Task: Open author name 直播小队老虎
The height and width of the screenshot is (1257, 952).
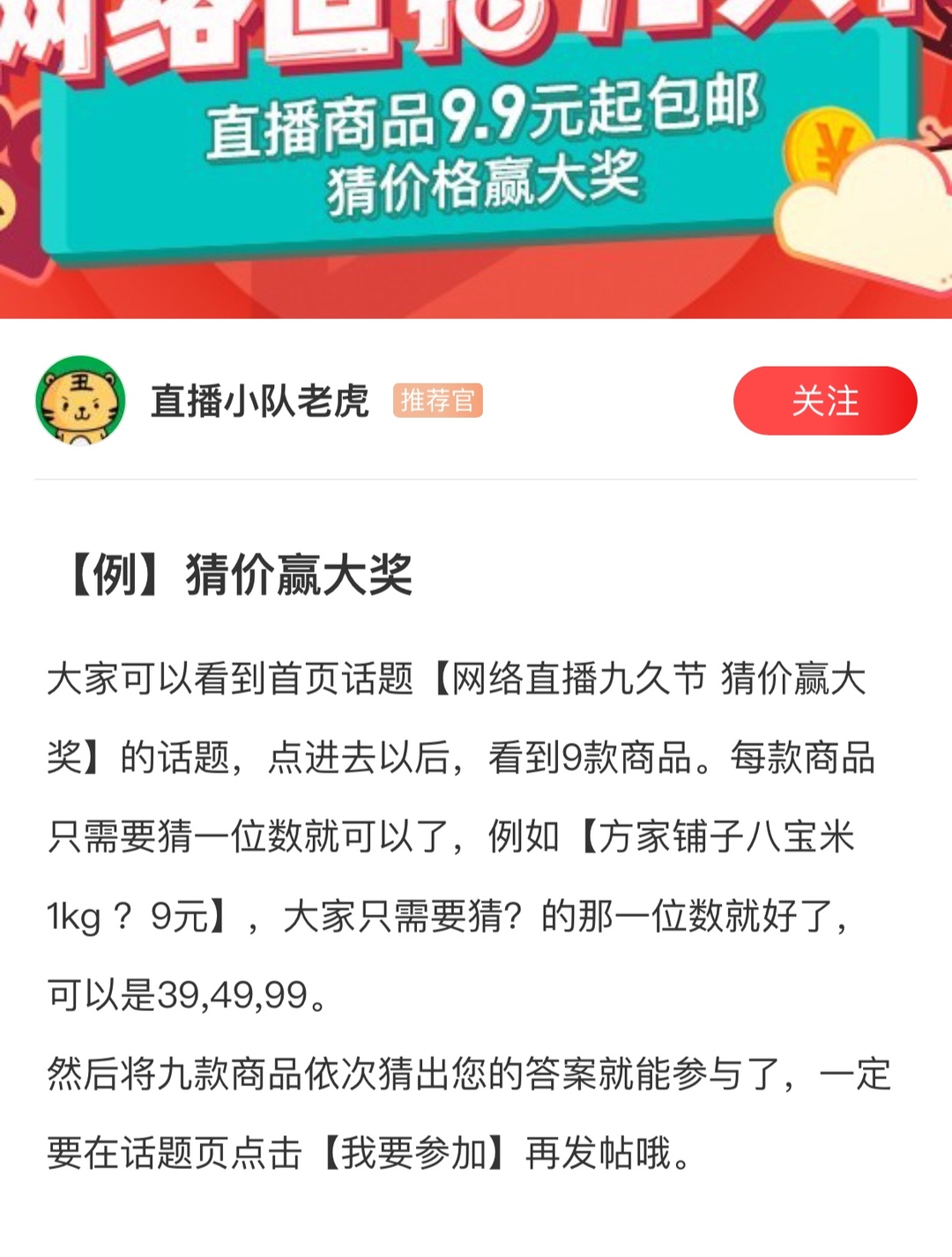Action: (x=259, y=401)
